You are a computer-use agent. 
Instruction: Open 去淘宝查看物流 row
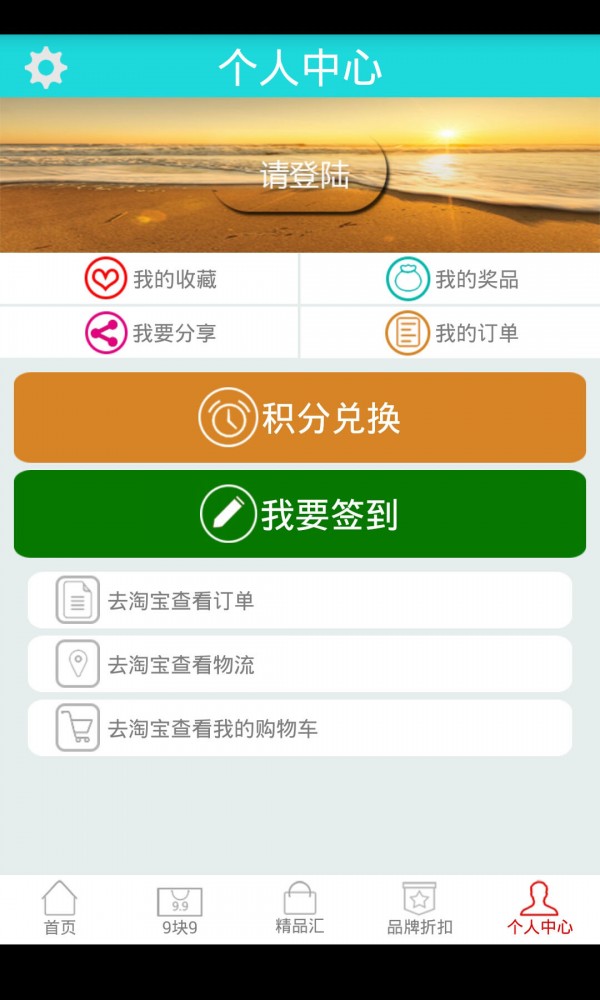pos(300,664)
